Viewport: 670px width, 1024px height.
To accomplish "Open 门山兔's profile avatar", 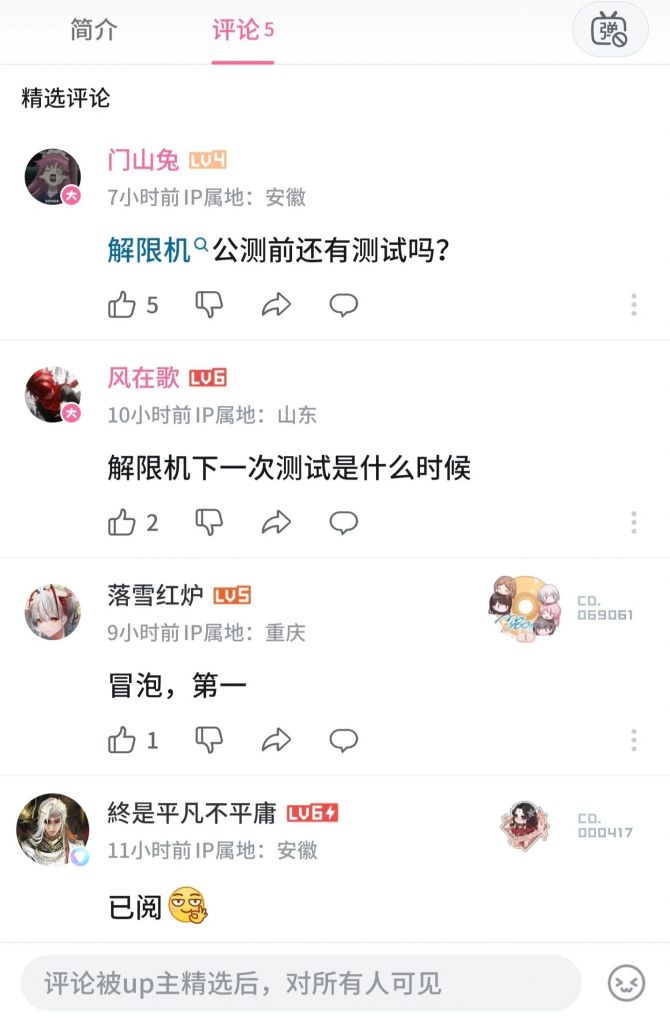I will [x=52, y=177].
